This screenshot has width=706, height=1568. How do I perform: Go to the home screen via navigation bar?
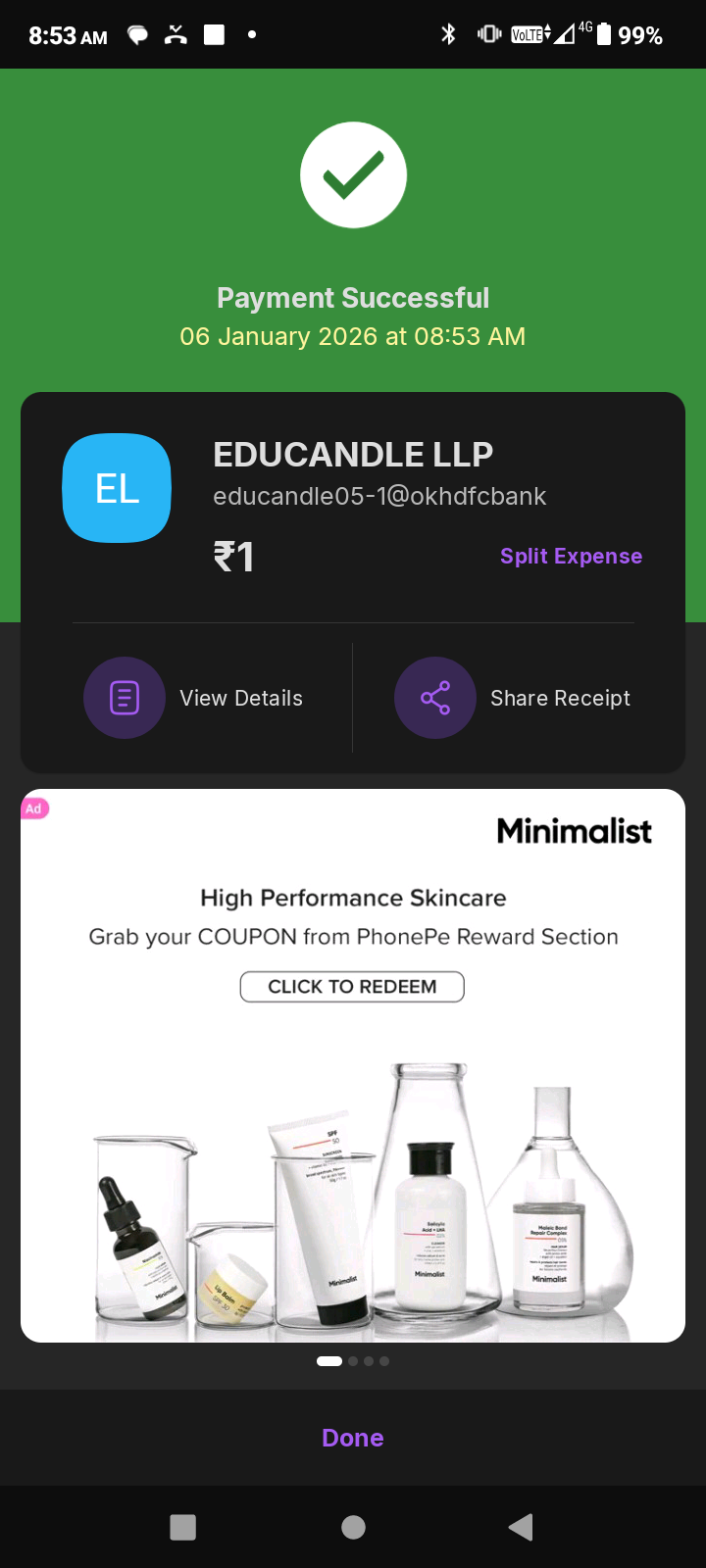(353, 1527)
